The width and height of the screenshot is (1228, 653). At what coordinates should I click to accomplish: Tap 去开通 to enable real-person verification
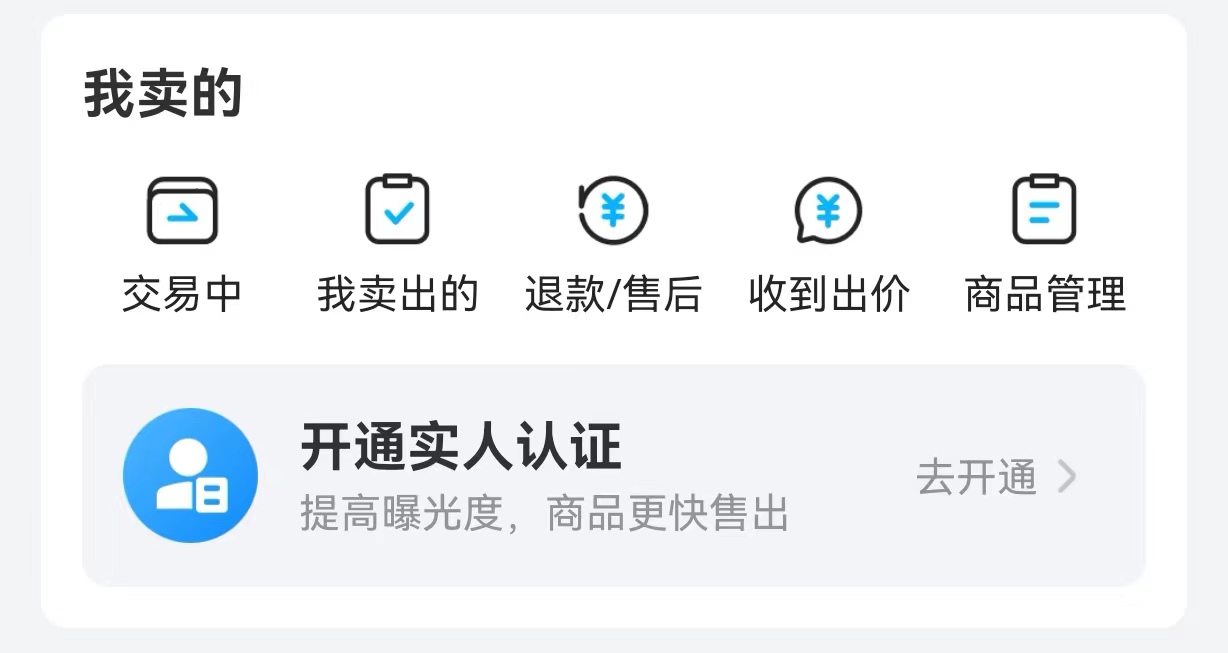[996, 478]
